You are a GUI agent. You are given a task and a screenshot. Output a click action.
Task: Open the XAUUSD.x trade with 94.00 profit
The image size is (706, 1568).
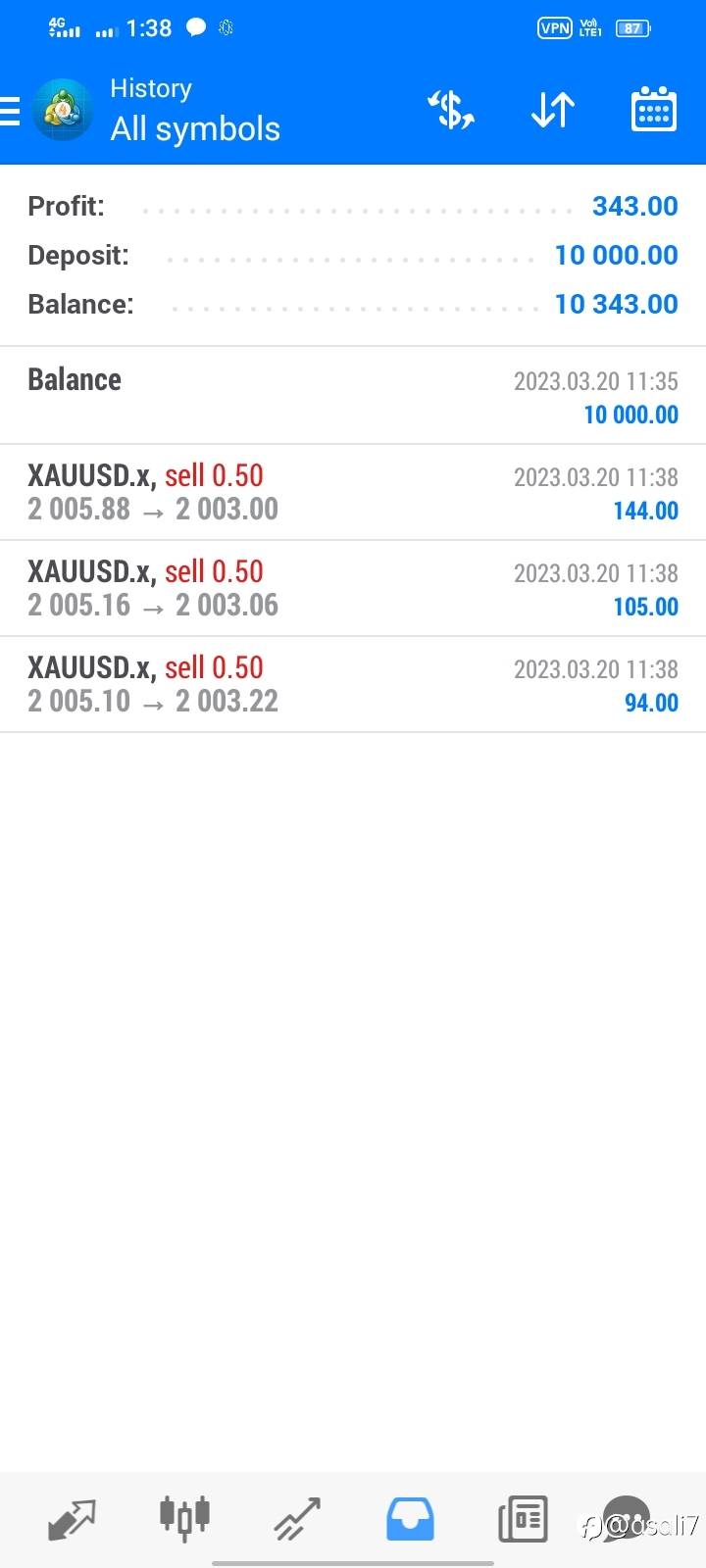click(353, 684)
